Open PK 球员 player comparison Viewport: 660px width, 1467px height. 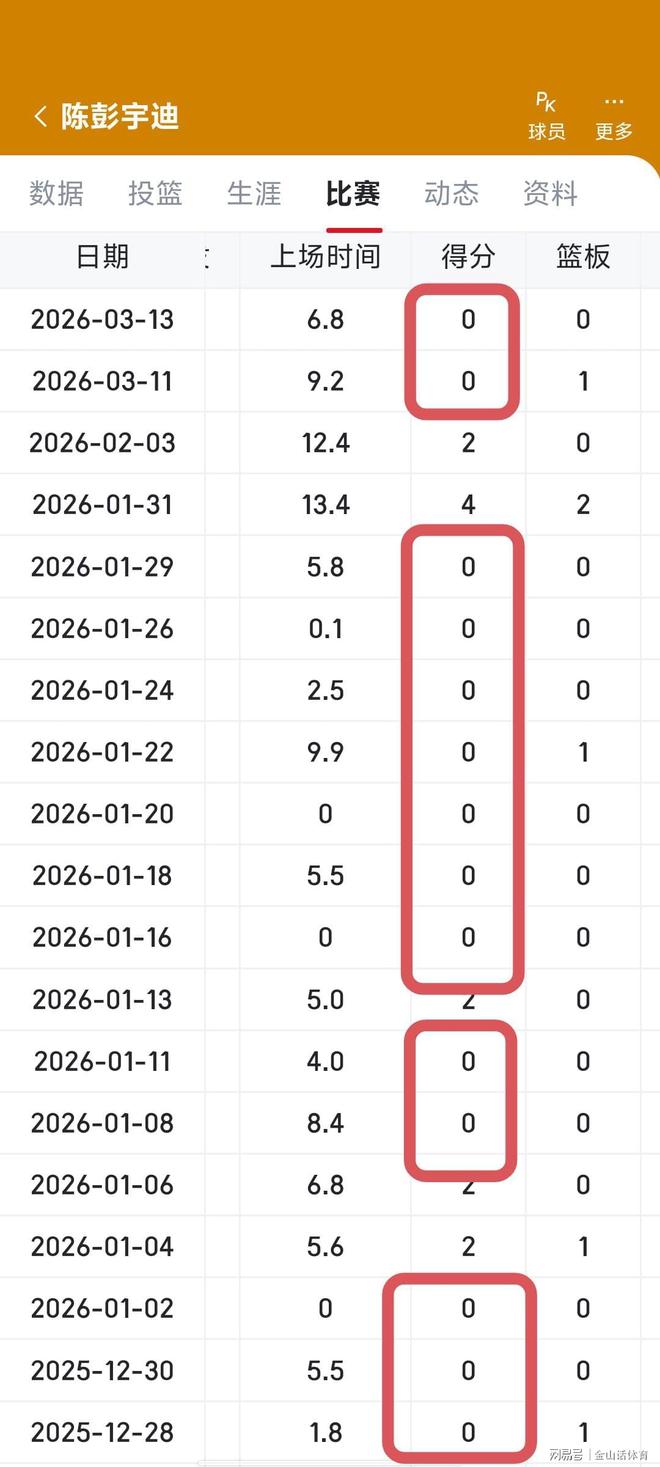(x=546, y=116)
